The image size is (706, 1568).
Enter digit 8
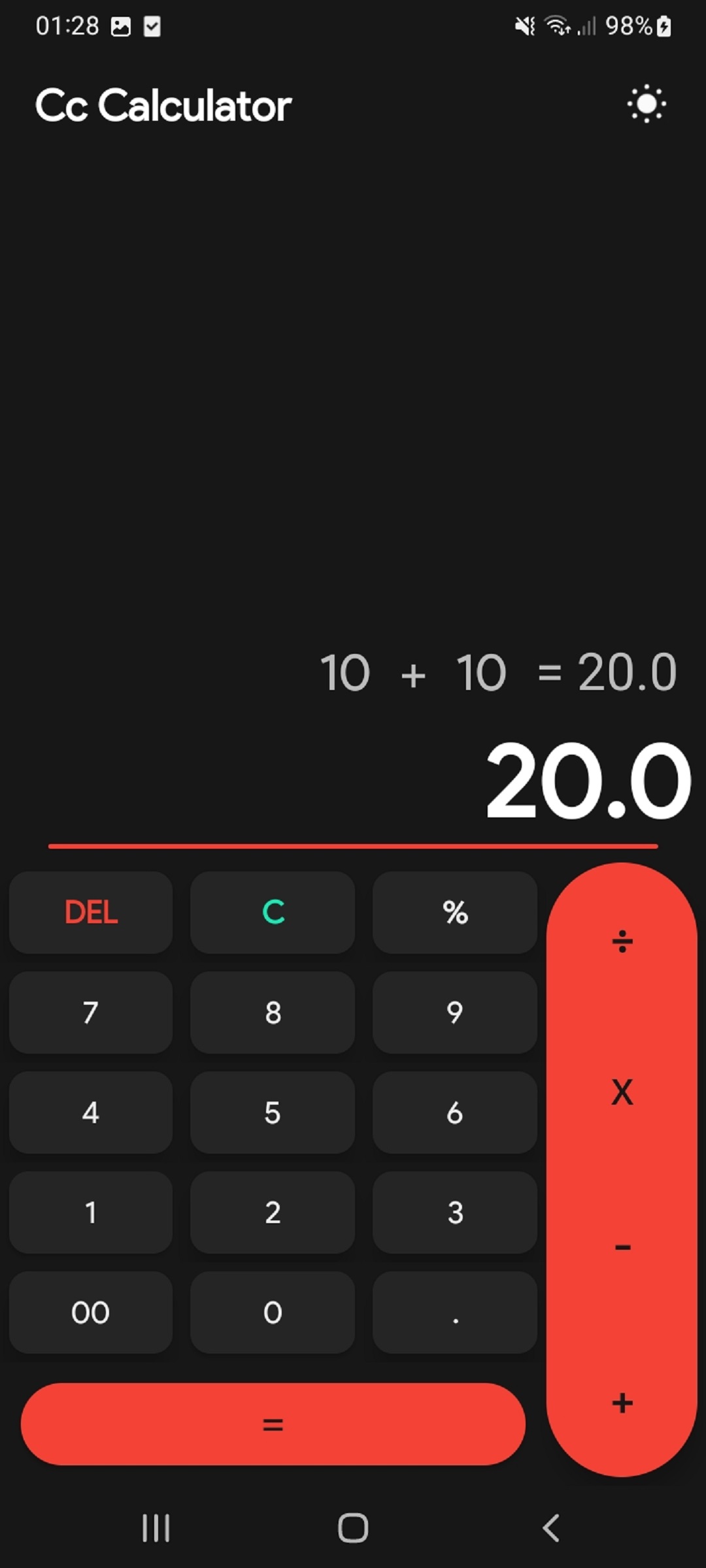click(273, 1012)
